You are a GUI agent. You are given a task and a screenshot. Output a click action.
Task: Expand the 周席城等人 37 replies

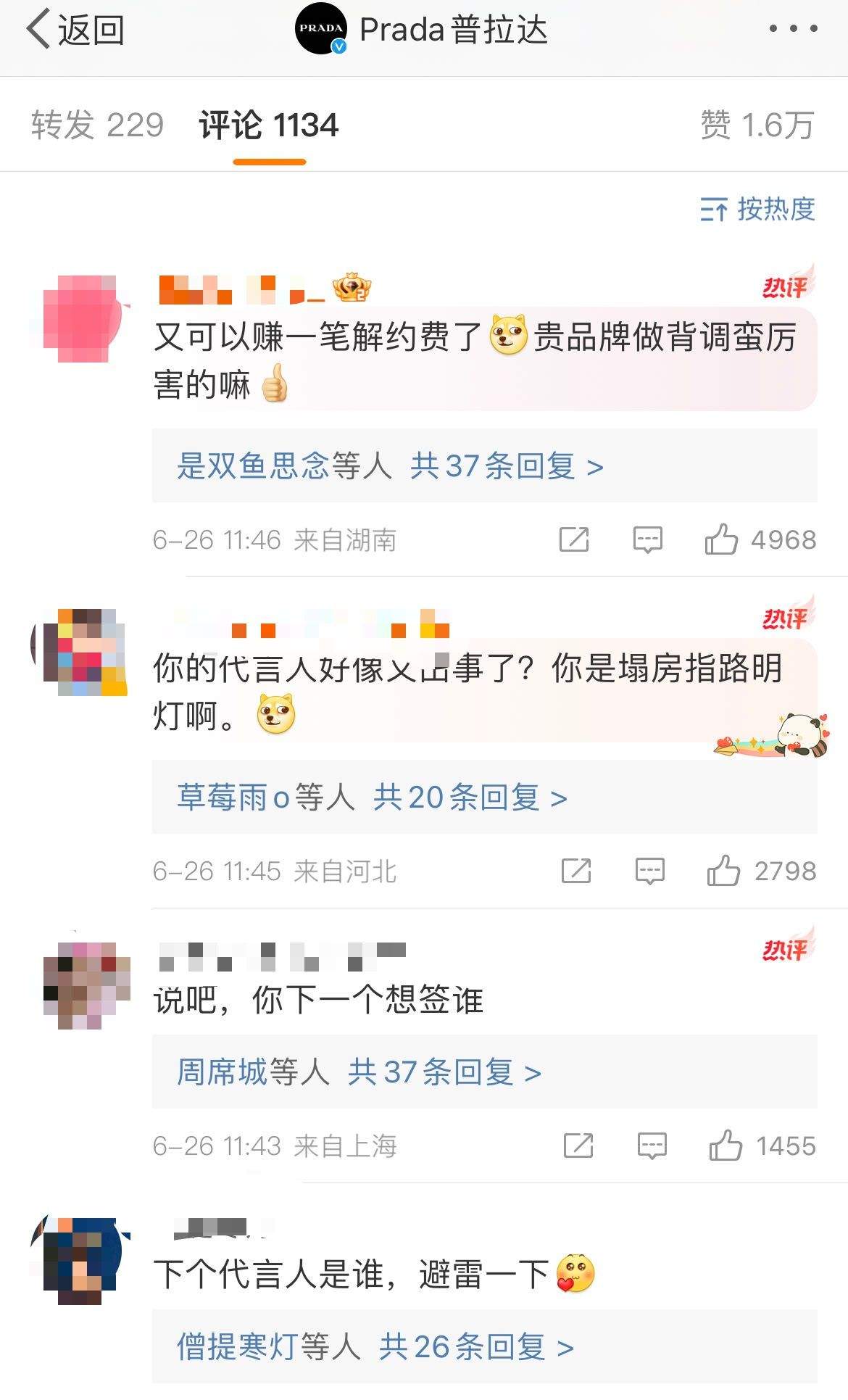(x=359, y=1072)
